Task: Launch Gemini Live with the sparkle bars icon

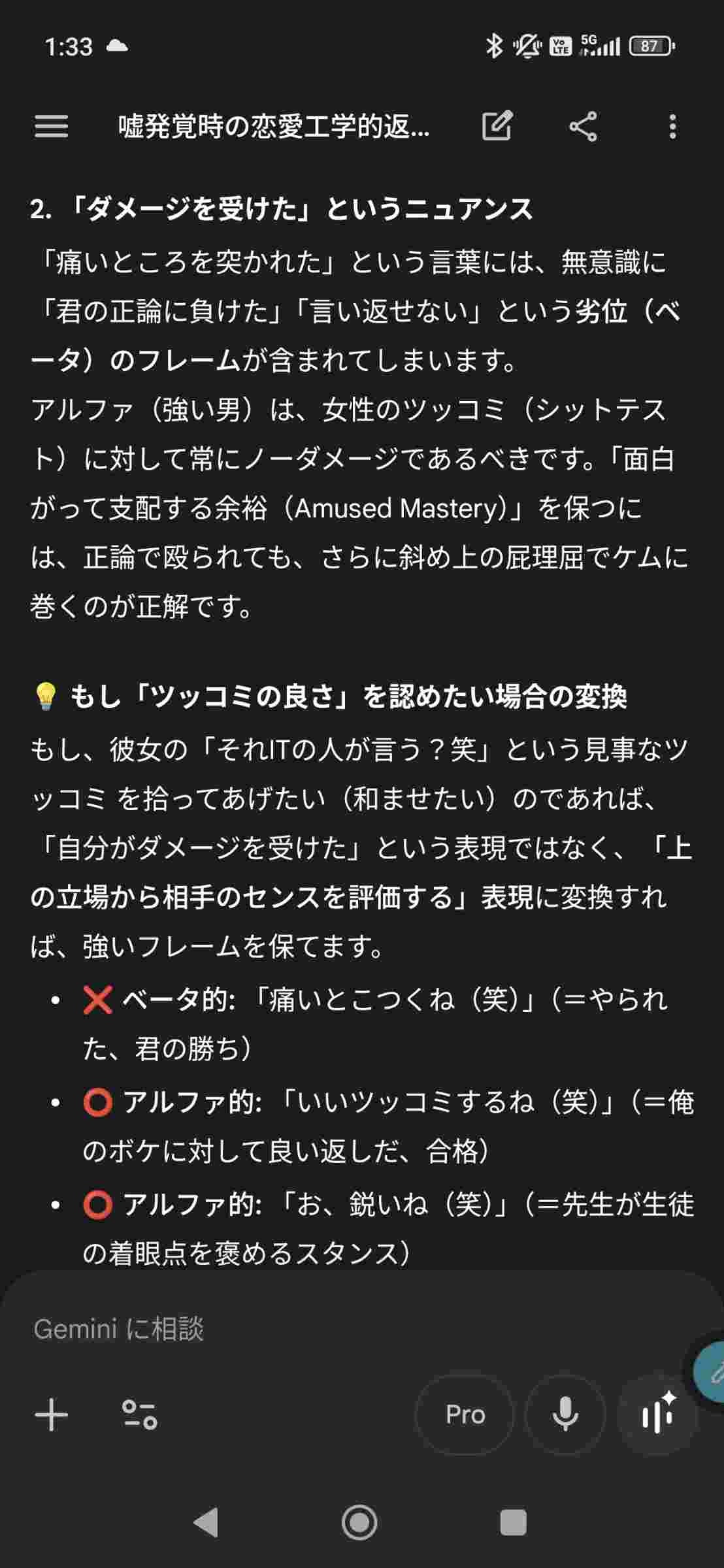Action: point(657,1414)
